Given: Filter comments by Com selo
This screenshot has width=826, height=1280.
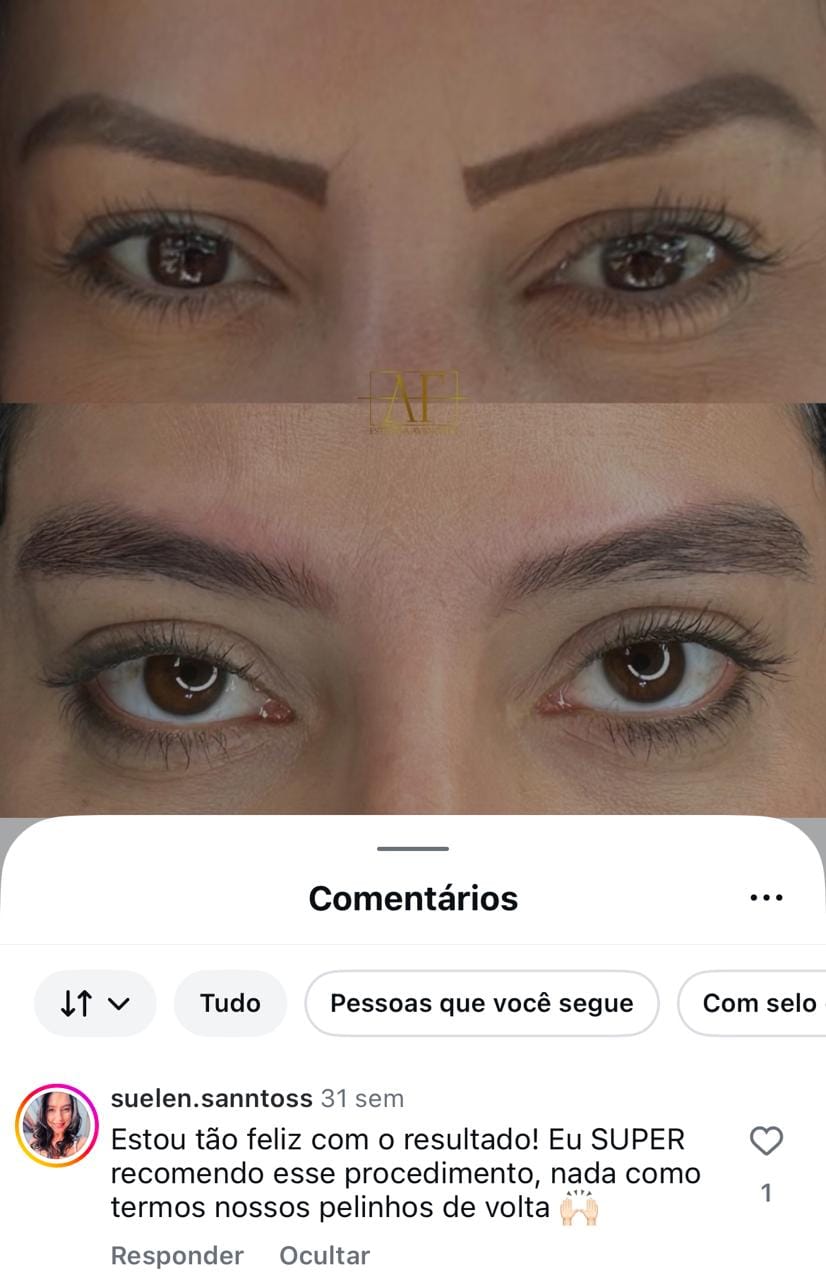Looking at the screenshot, I should (x=757, y=1003).
